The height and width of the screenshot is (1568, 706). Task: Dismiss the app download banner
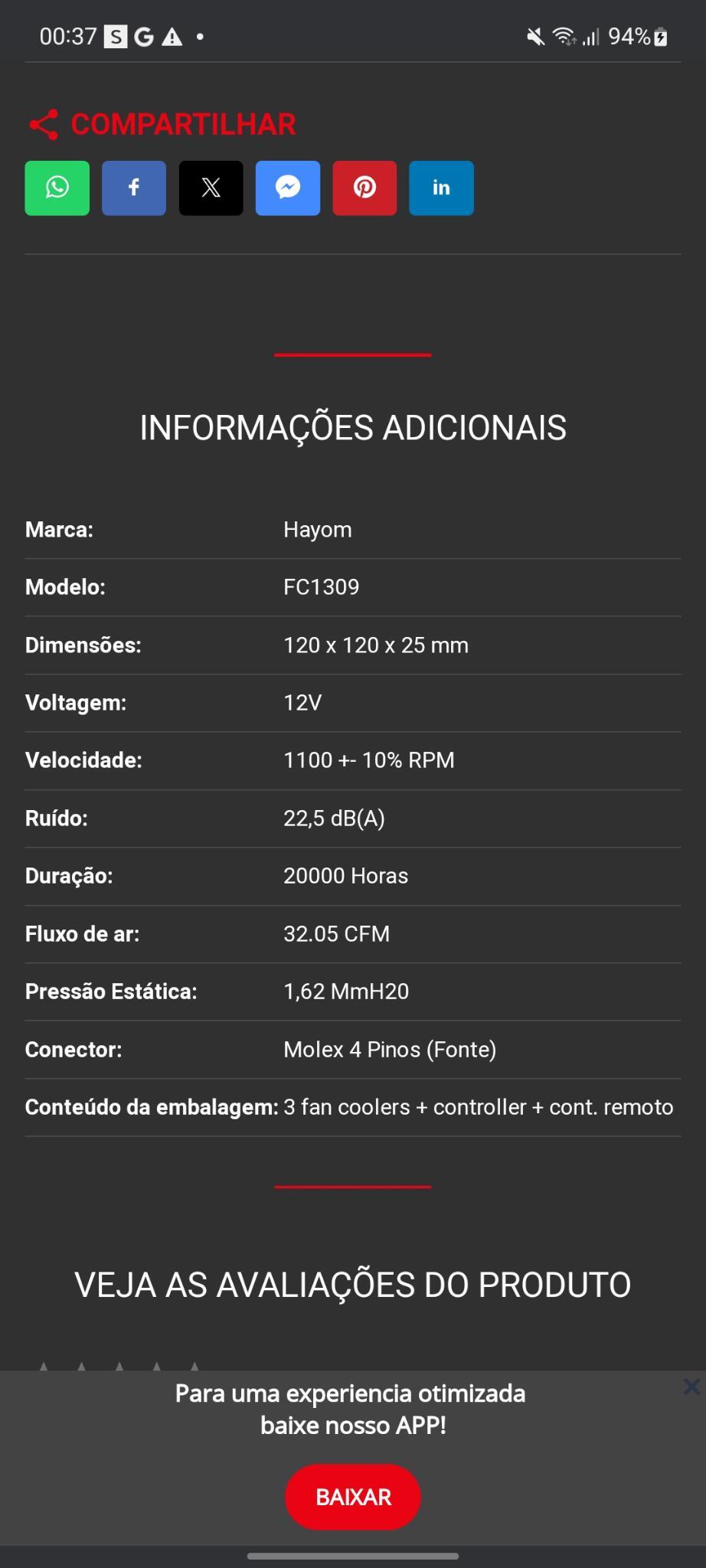click(x=691, y=1387)
